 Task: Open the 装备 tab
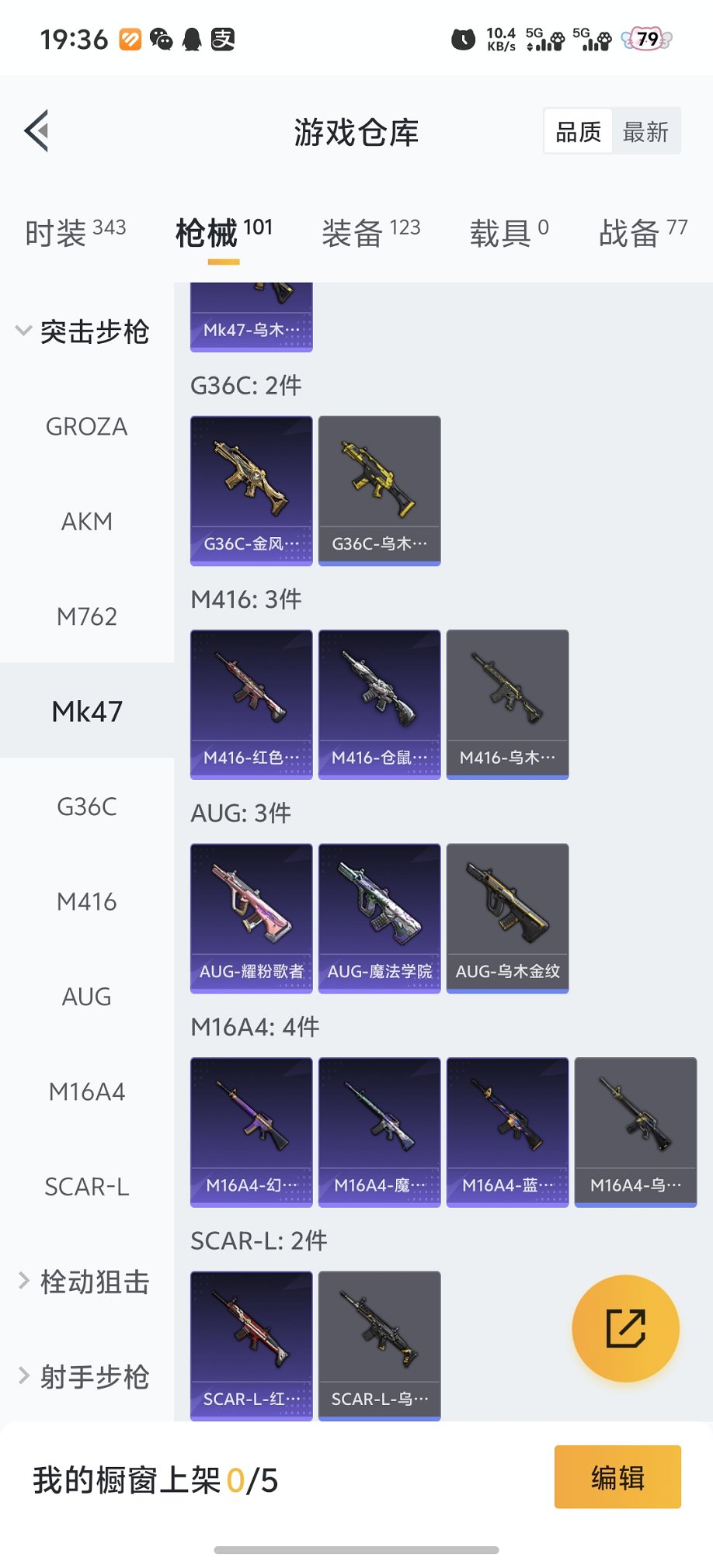[370, 232]
